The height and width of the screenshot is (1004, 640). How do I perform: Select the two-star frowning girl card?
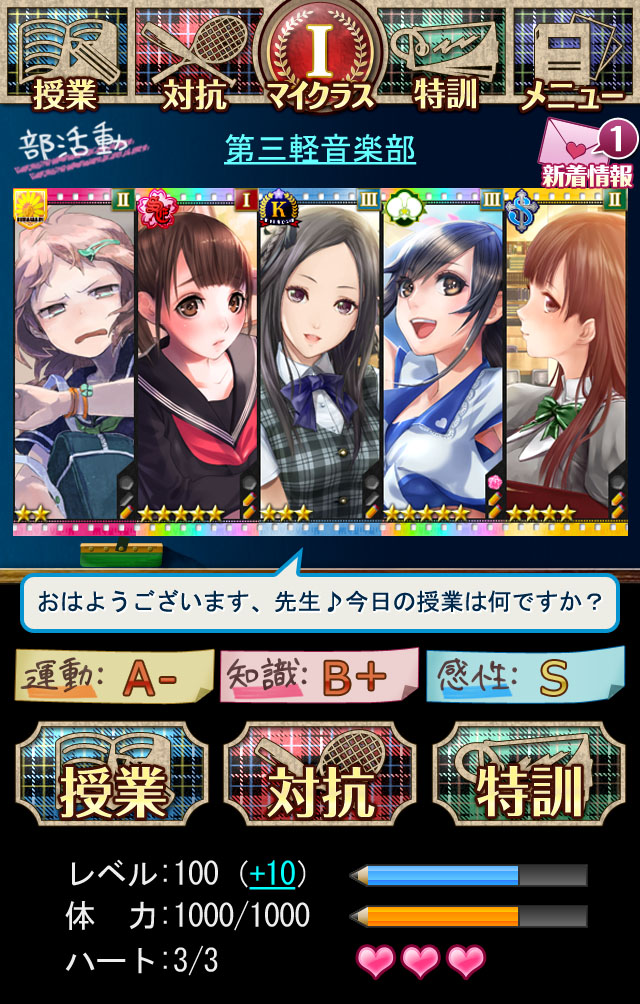tap(74, 355)
